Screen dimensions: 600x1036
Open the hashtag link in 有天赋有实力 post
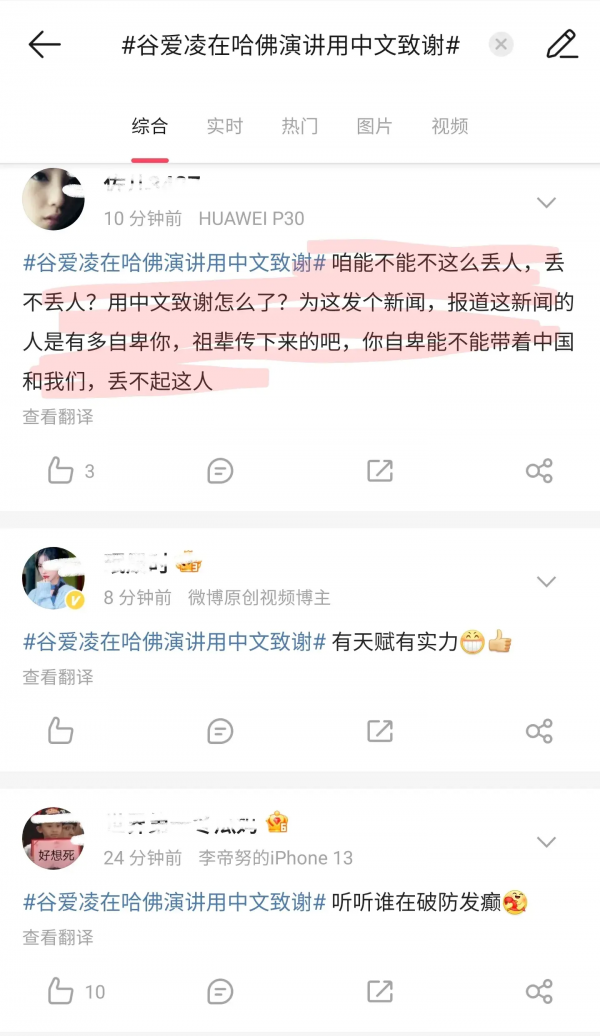coord(174,642)
